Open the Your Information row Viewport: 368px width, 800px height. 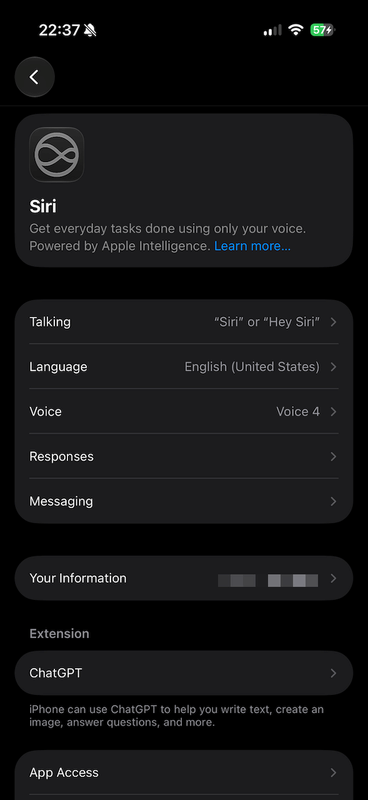[x=184, y=578]
